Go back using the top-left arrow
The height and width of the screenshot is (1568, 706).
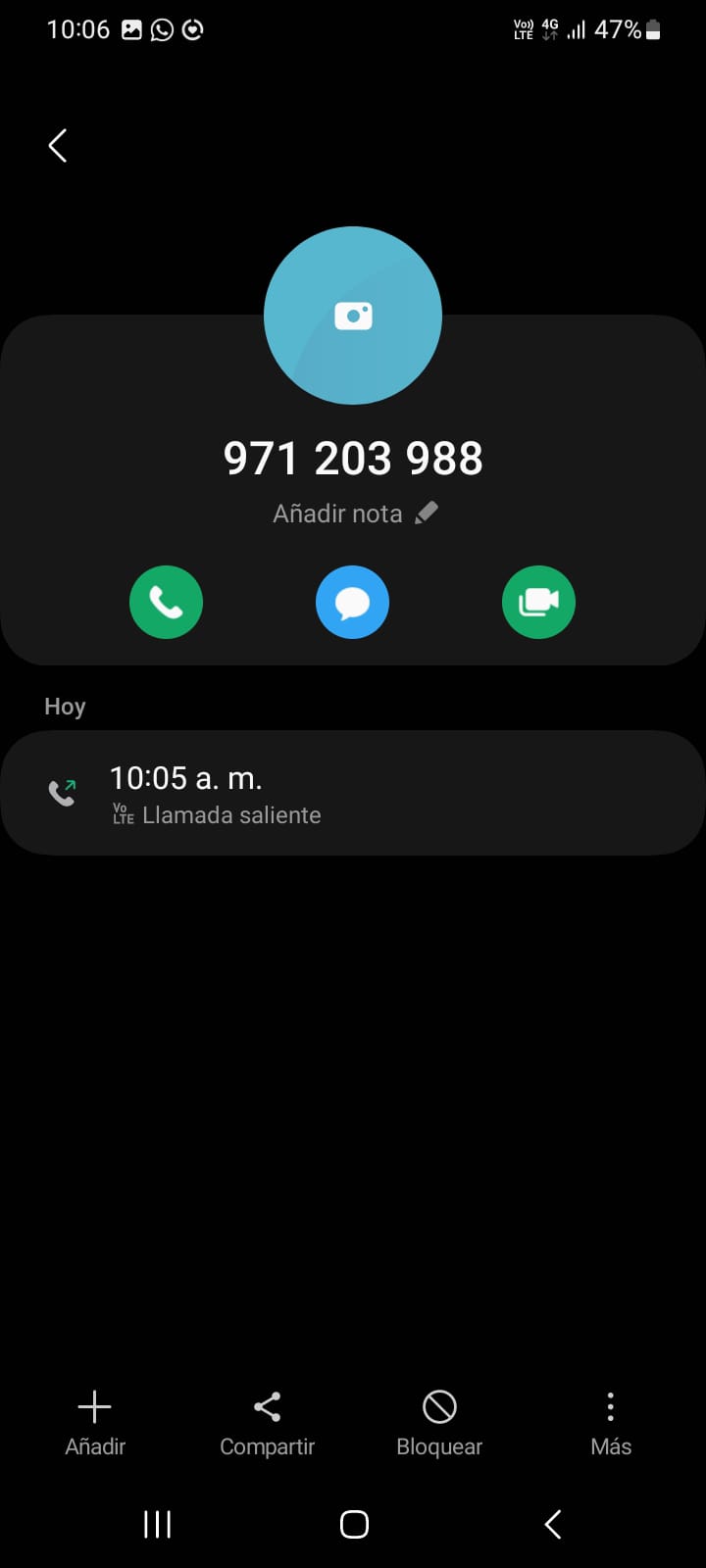coord(58,146)
